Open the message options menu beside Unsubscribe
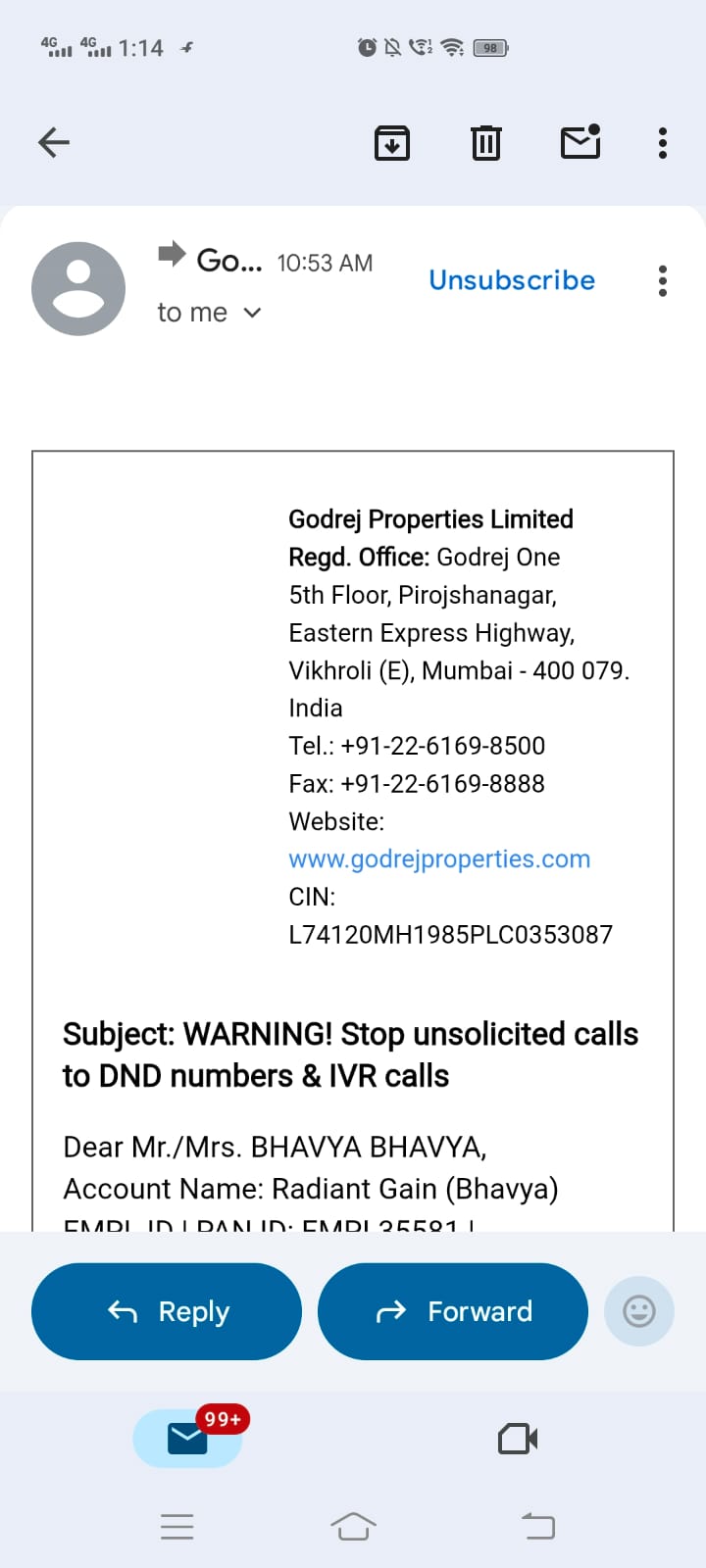Screen dimensions: 706x1568 [x=663, y=281]
